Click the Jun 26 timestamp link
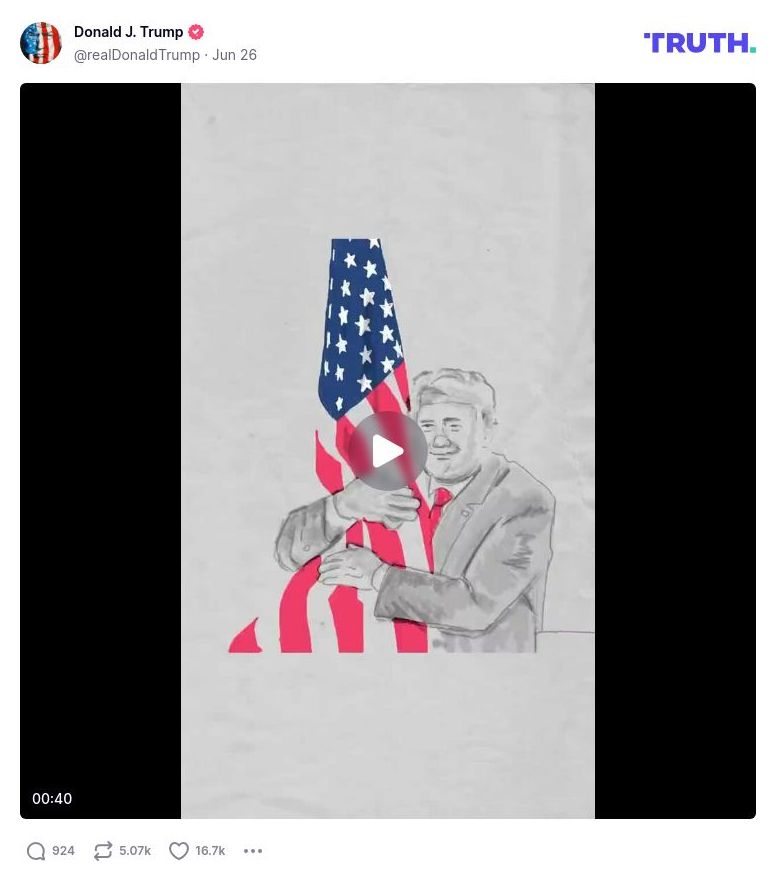 click(234, 55)
